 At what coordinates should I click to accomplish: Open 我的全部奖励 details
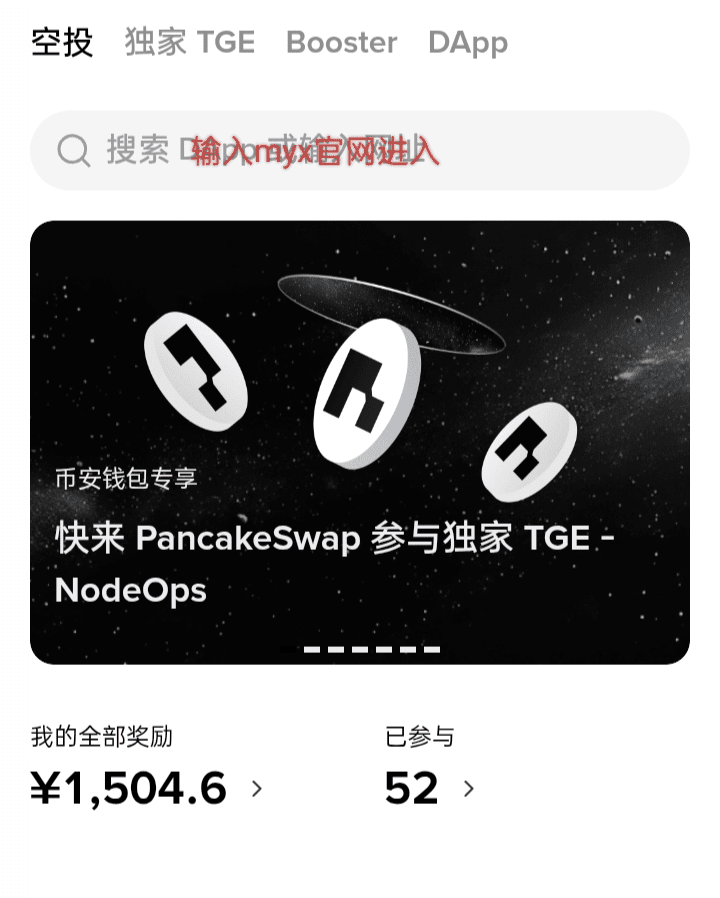click(x=145, y=788)
